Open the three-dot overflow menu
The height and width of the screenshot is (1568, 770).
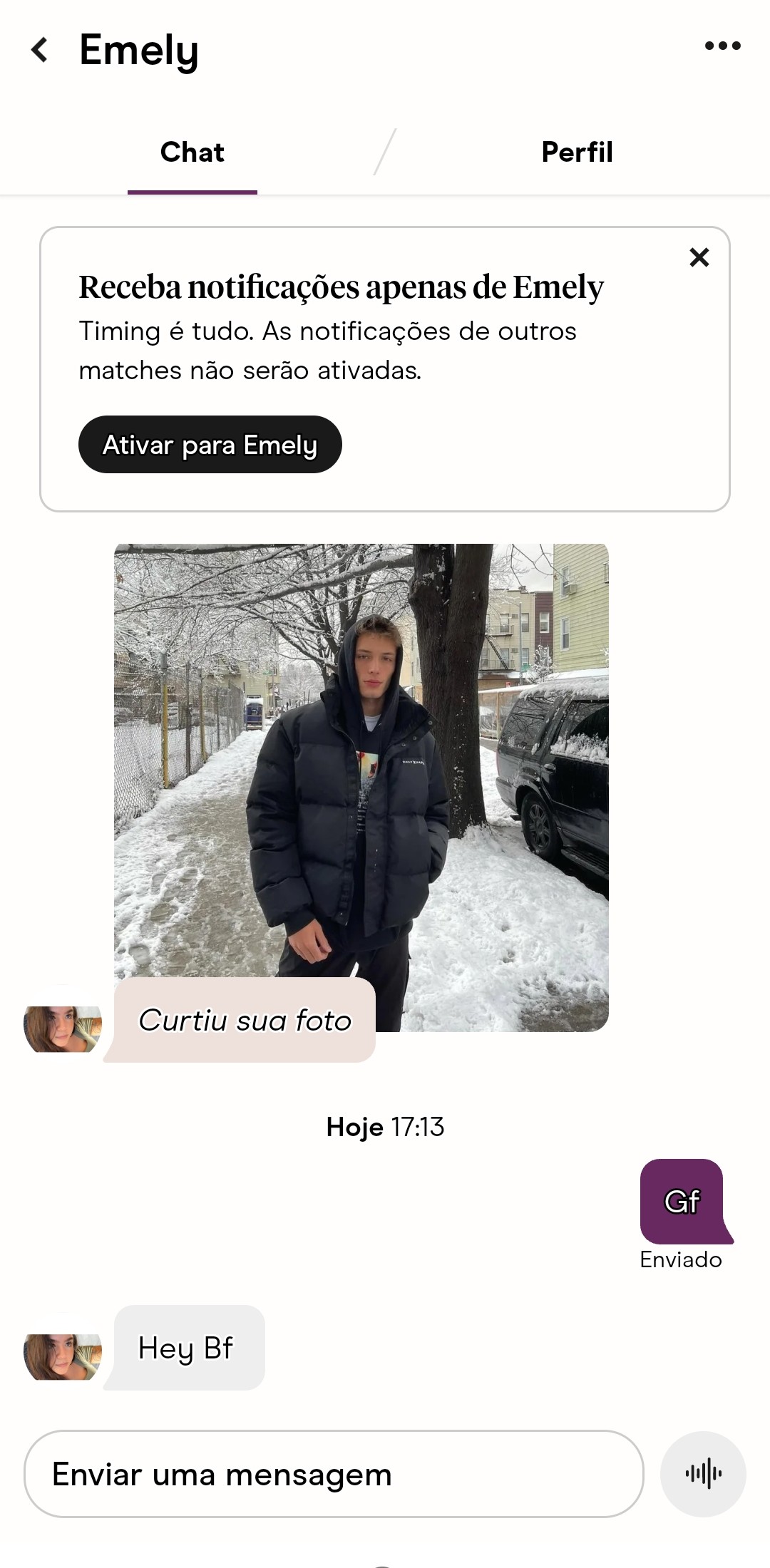pos(722,46)
